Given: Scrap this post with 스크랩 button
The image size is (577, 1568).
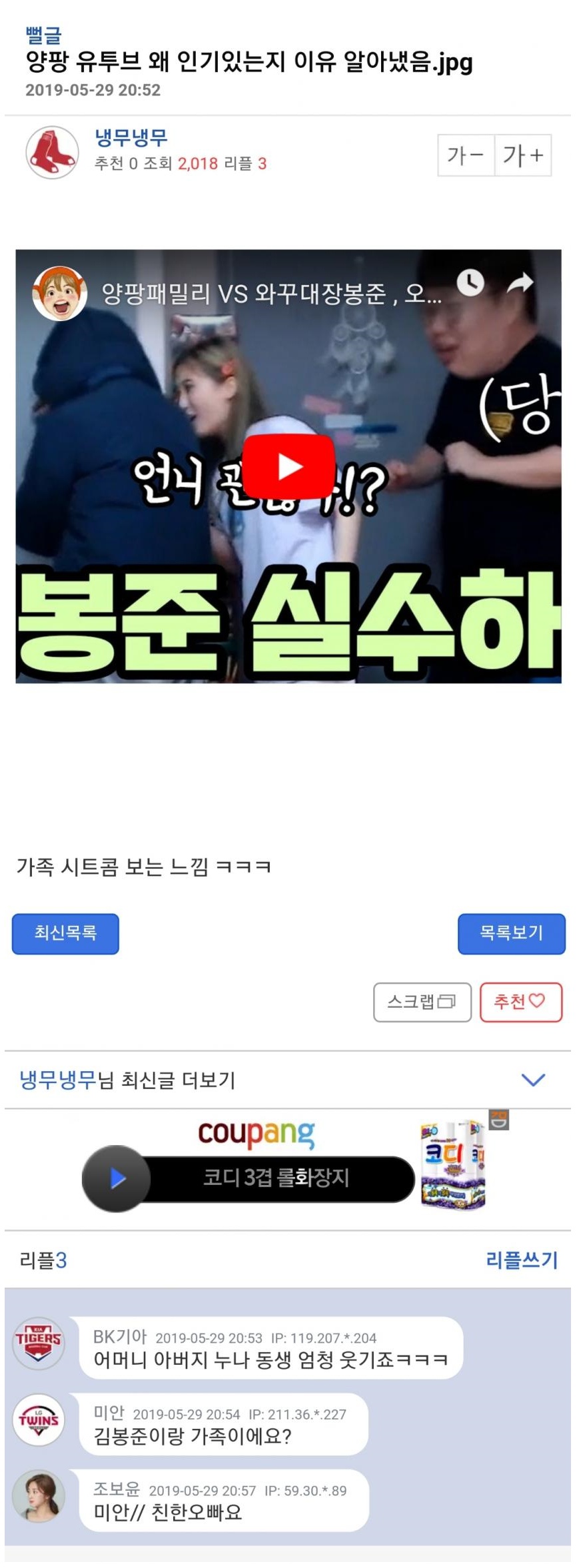Looking at the screenshot, I should tap(422, 1002).
